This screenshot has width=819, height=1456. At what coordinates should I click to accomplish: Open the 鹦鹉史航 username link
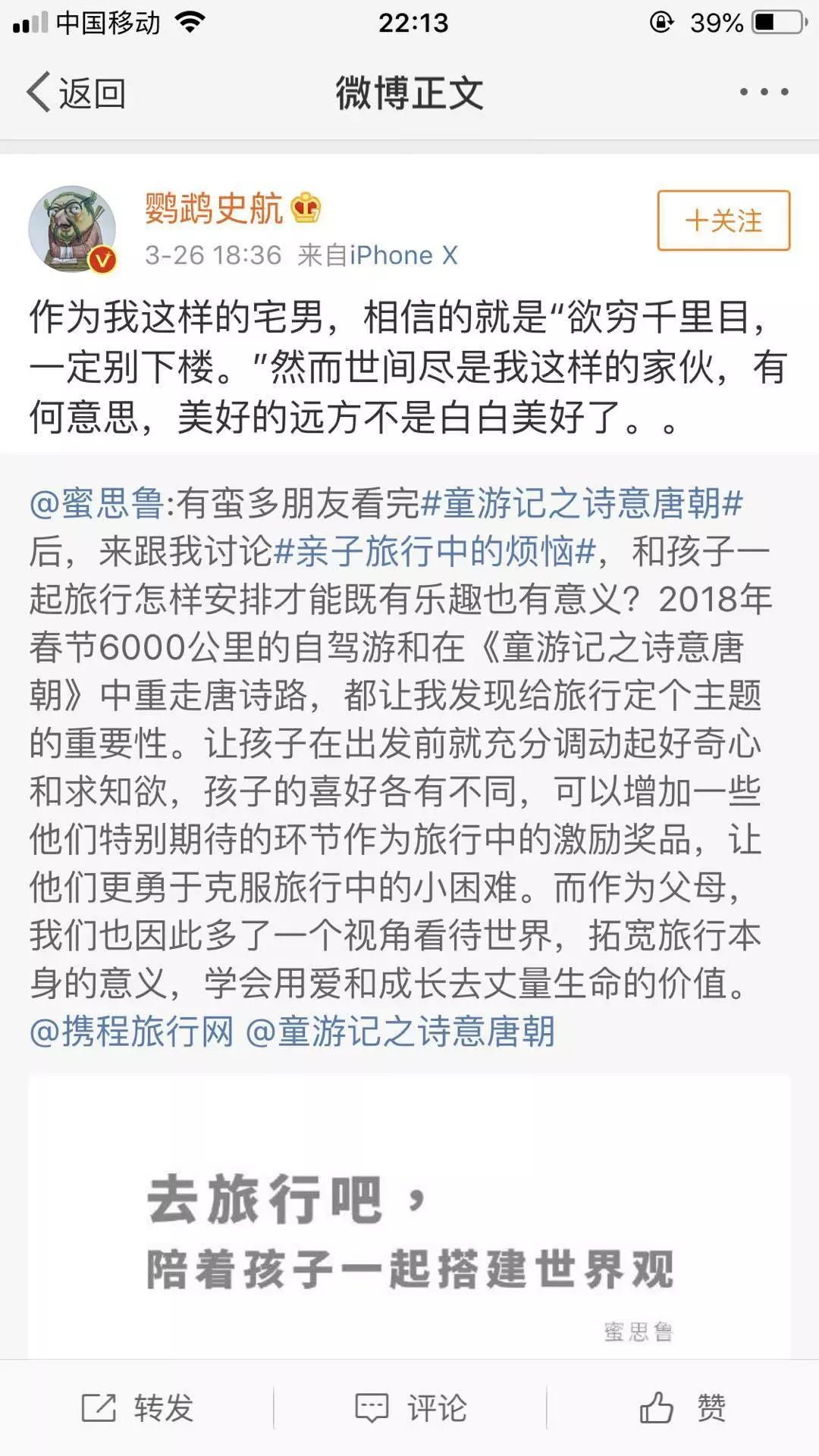(x=214, y=208)
